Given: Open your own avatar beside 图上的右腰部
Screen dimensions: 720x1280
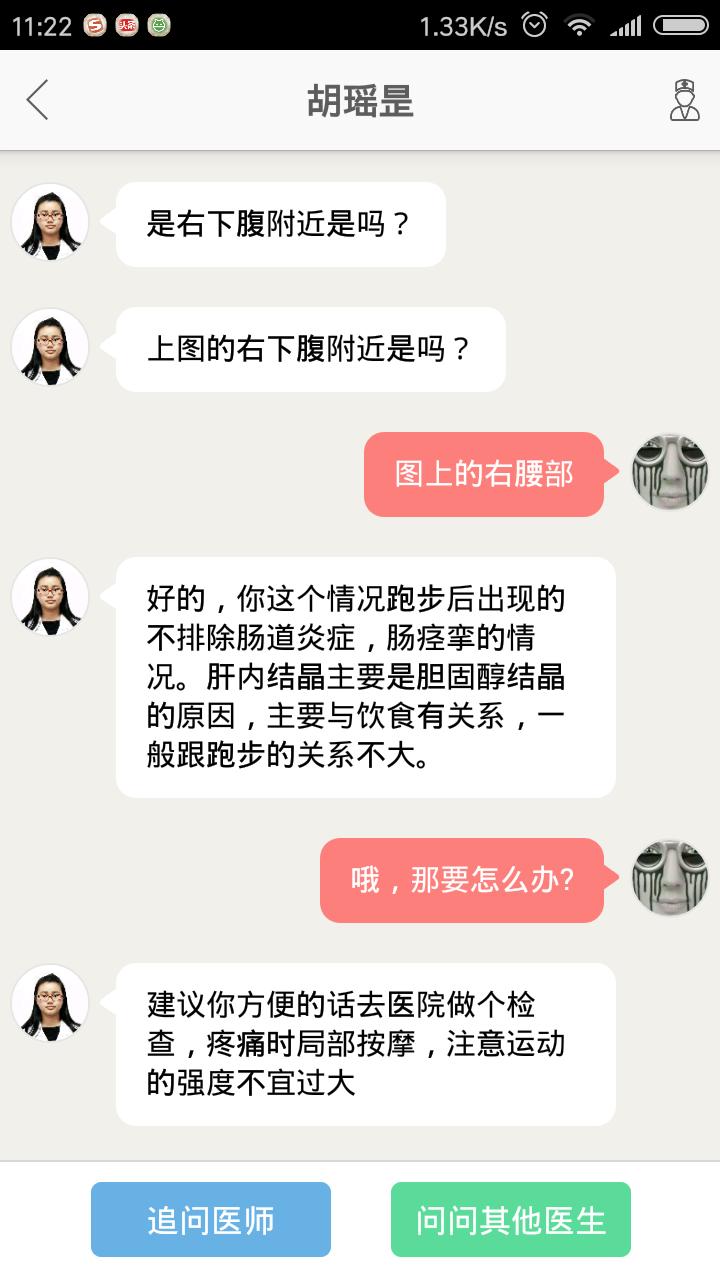Looking at the screenshot, I should pos(668,472).
